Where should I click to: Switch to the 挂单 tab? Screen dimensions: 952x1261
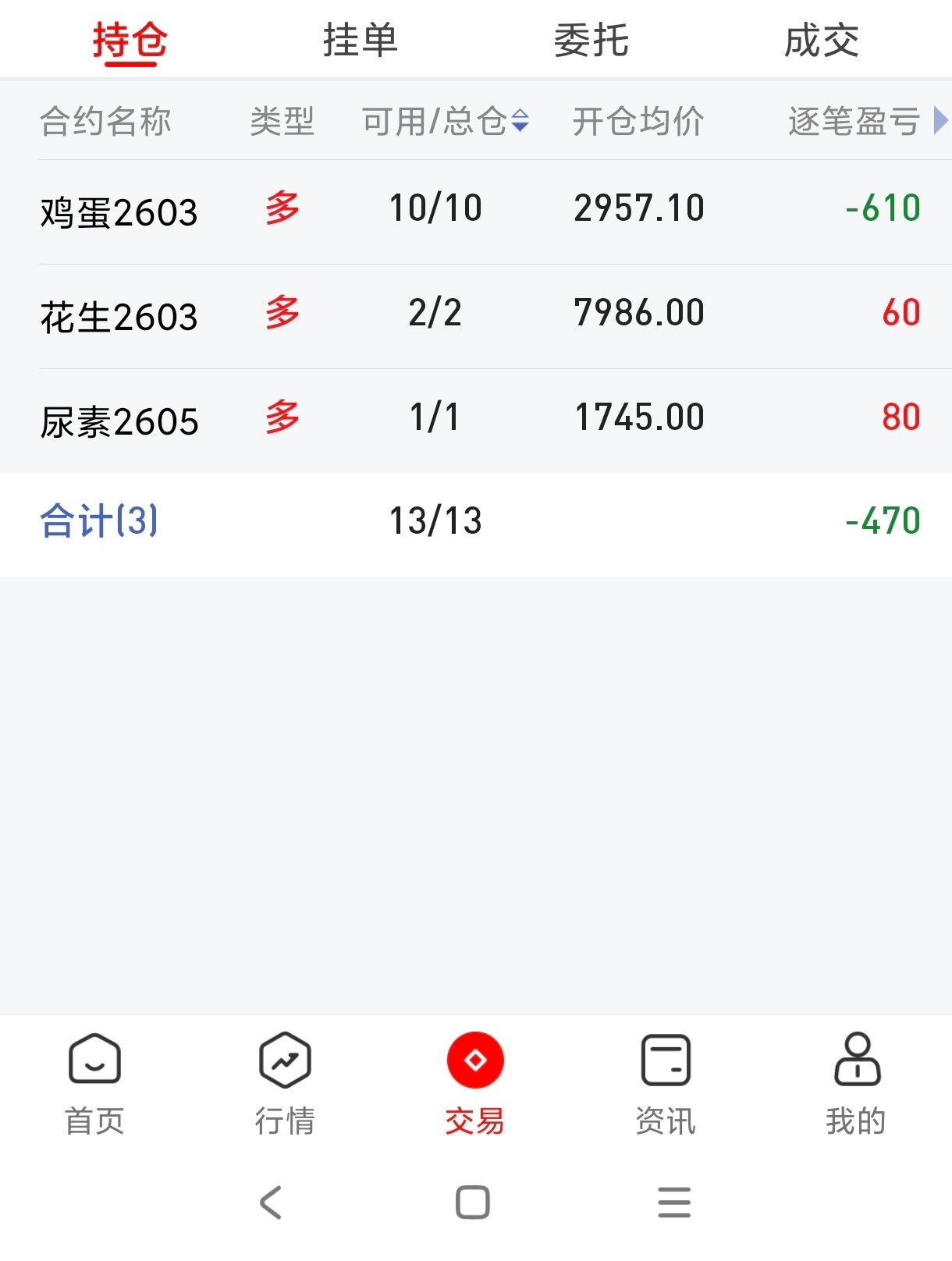coord(360,41)
